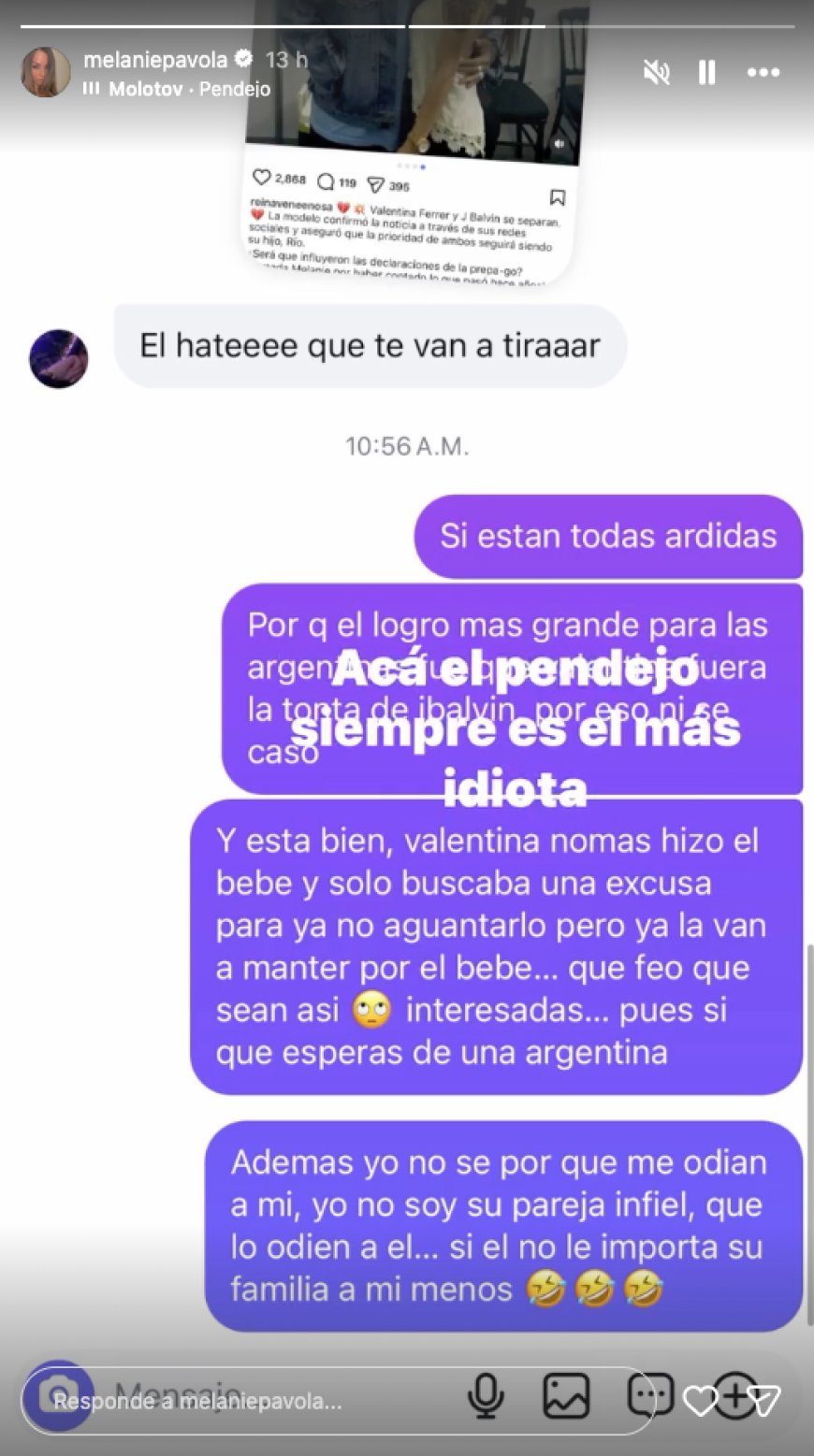The image size is (814, 1456).
Task: Share the story via paper plane icon
Action: [766, 1400]
